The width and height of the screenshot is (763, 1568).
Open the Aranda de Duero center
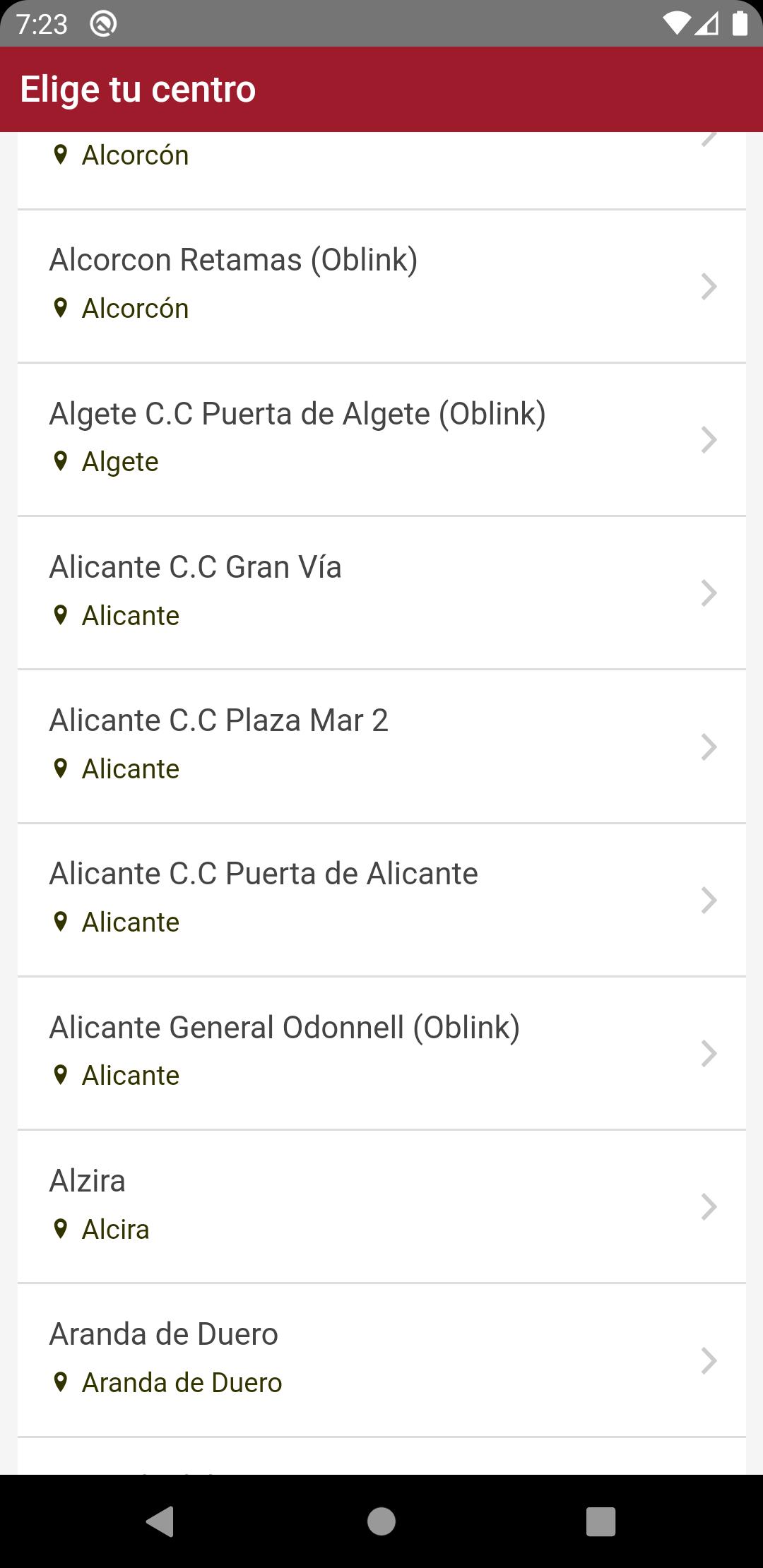(381, 1360)
